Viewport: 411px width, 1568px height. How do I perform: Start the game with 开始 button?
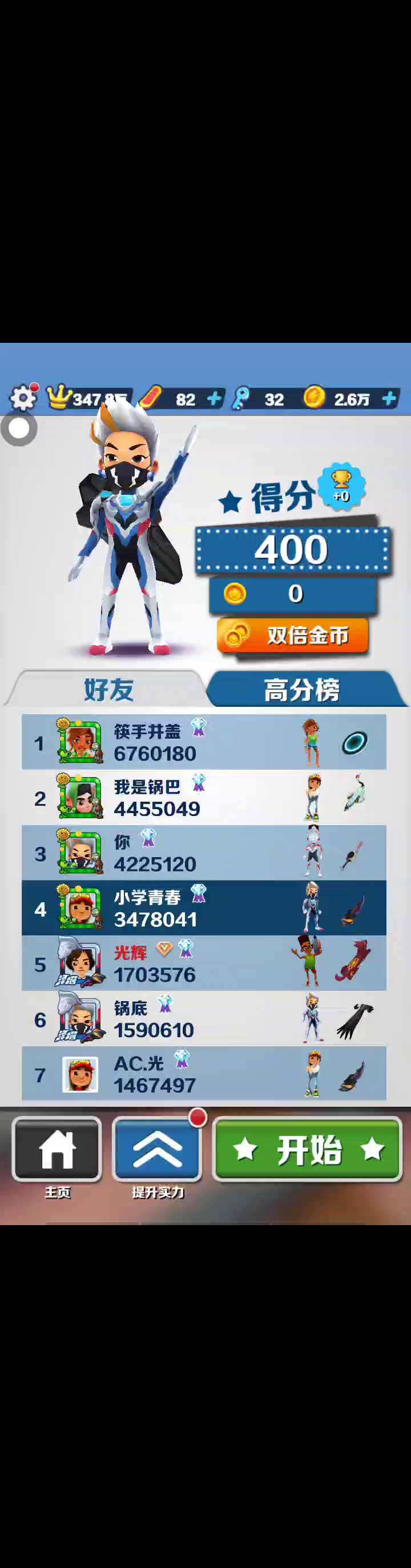308,1149
